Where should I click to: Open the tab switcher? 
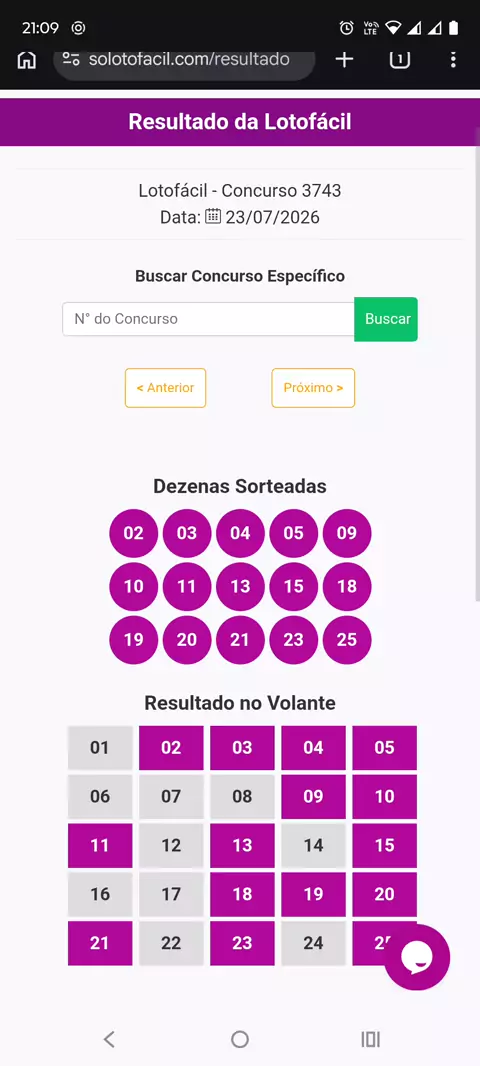[400, 60]
